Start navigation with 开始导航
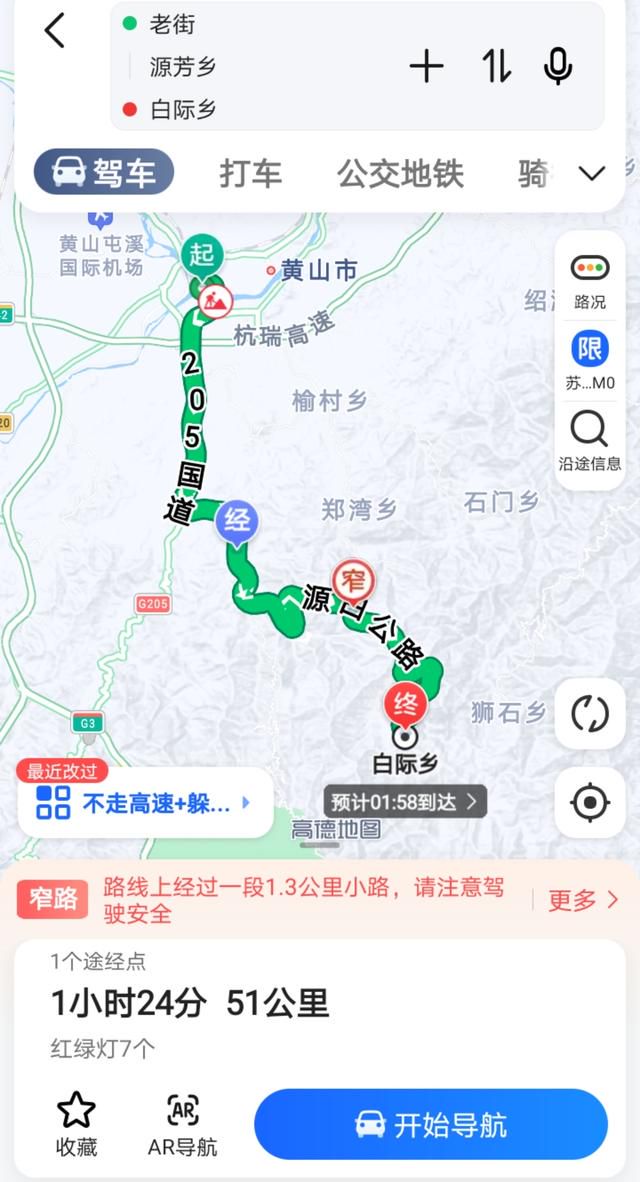Viewport: 640px width, 1182px height. pyautogui.click(x=431, y=1124)
